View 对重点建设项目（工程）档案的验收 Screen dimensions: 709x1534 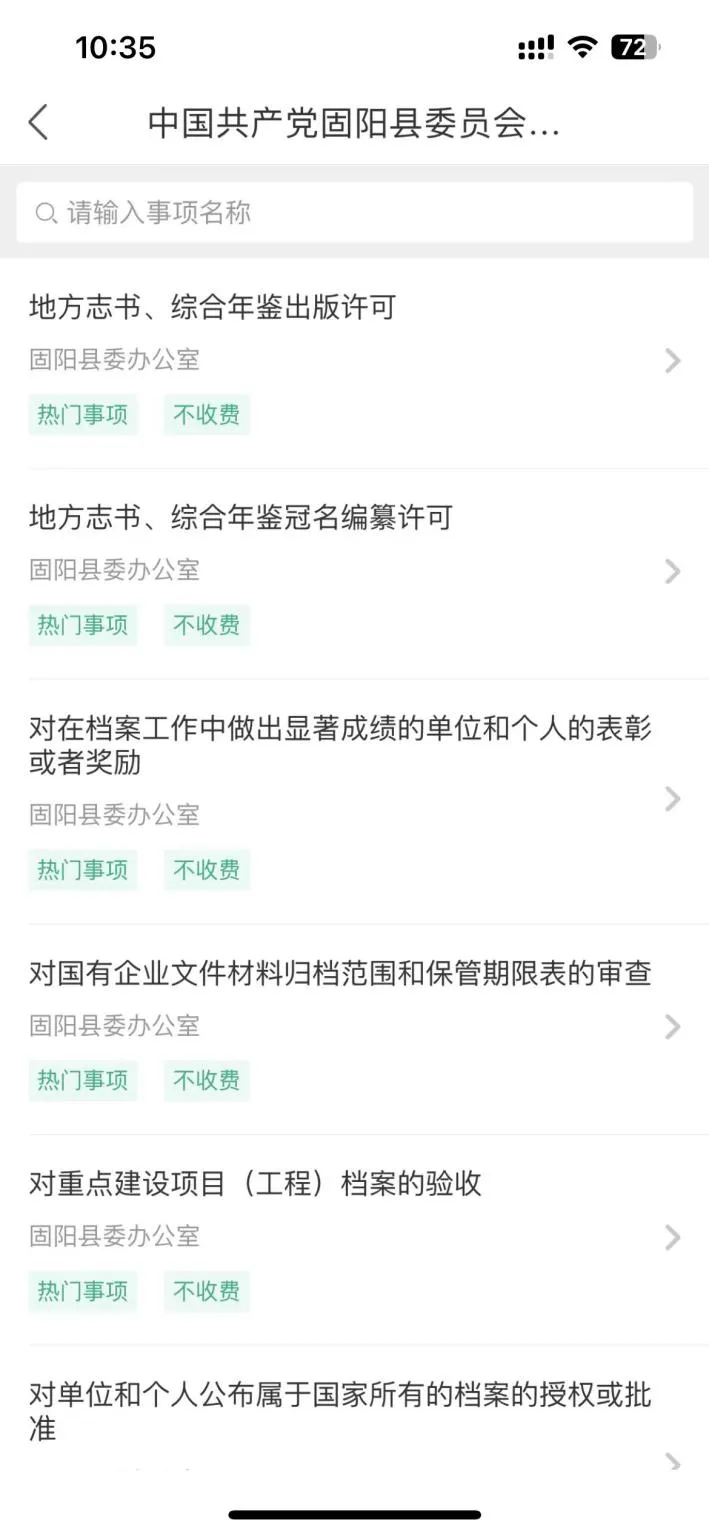(255, 1184)
